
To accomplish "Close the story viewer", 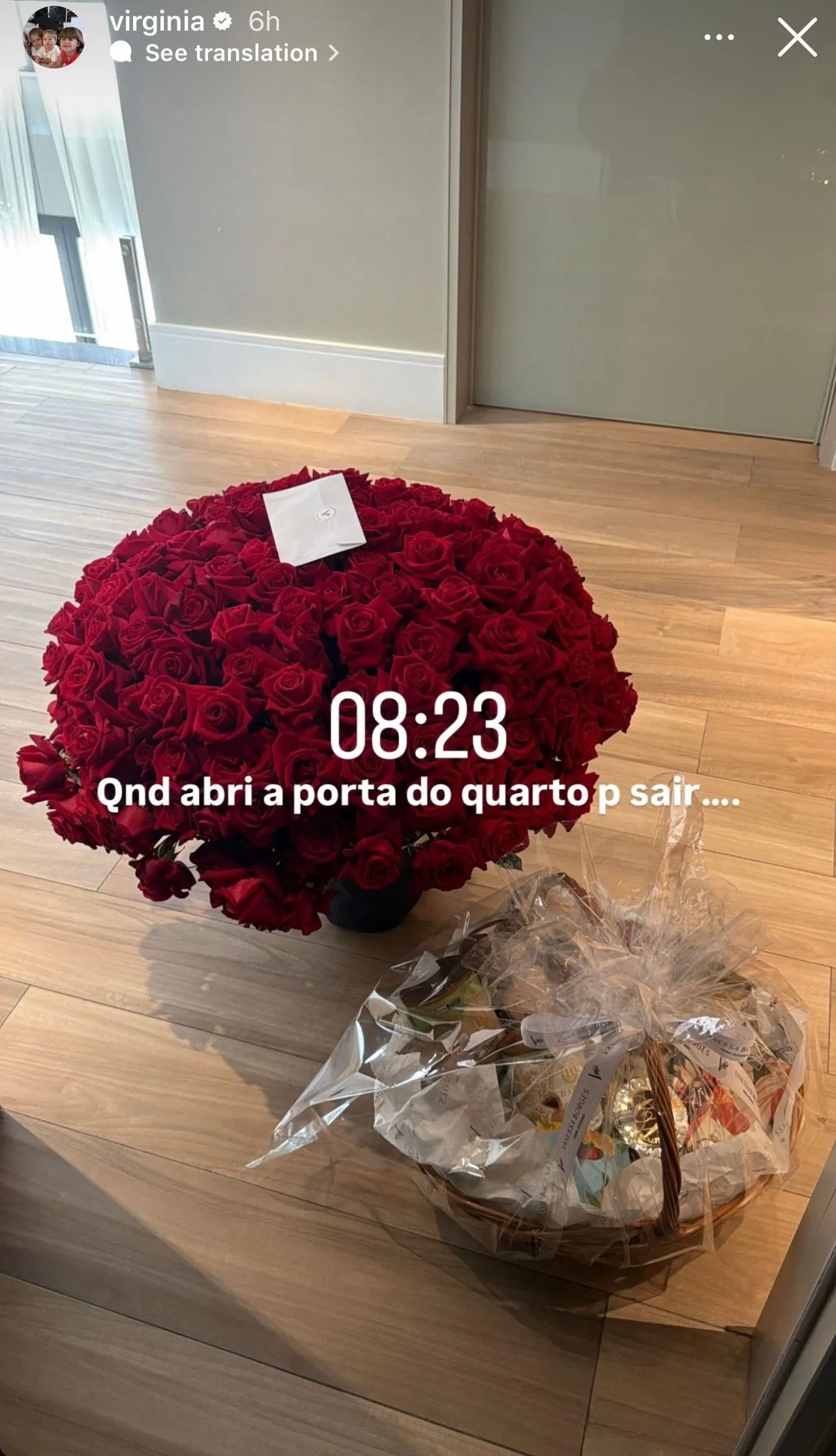I will [x=797, y=37].
